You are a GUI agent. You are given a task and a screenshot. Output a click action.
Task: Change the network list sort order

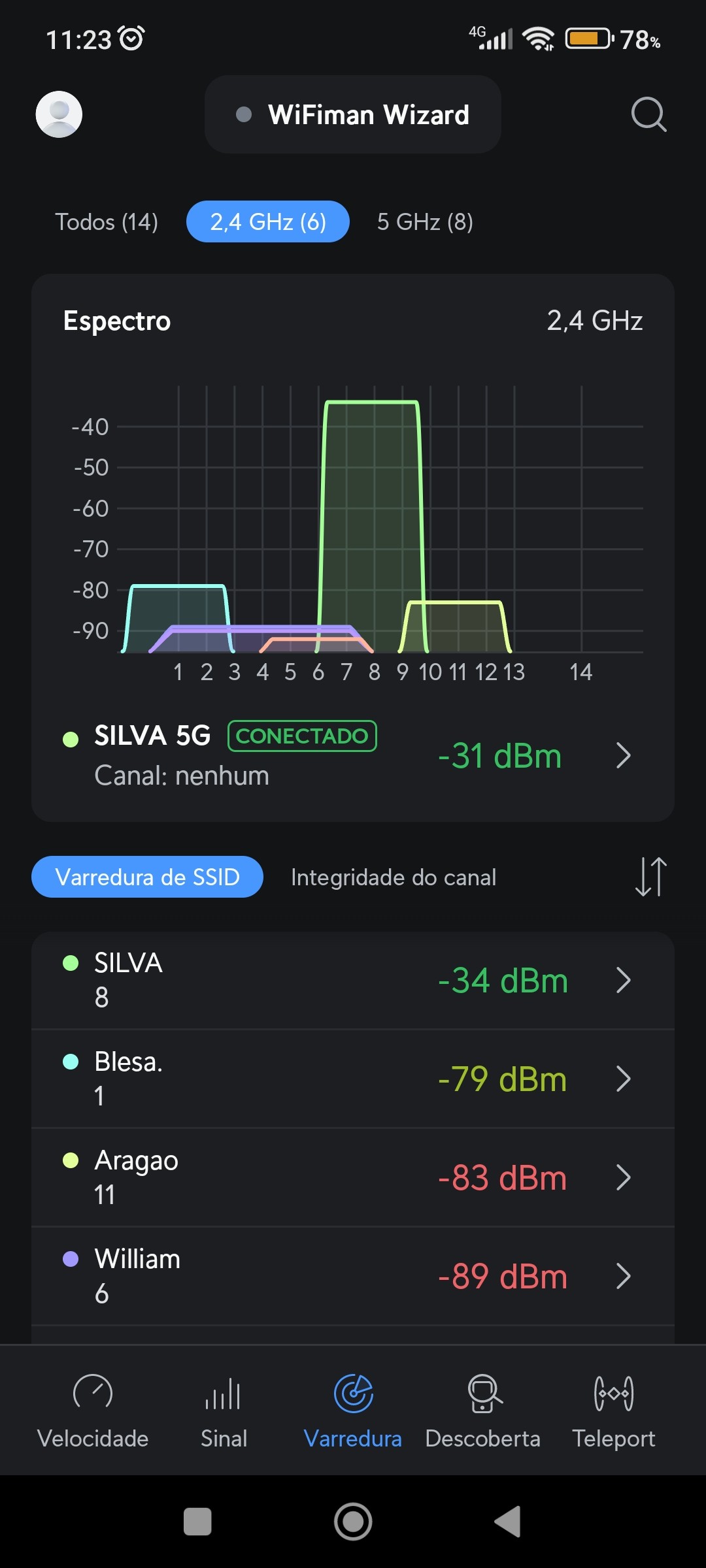[x=650, y=877]
